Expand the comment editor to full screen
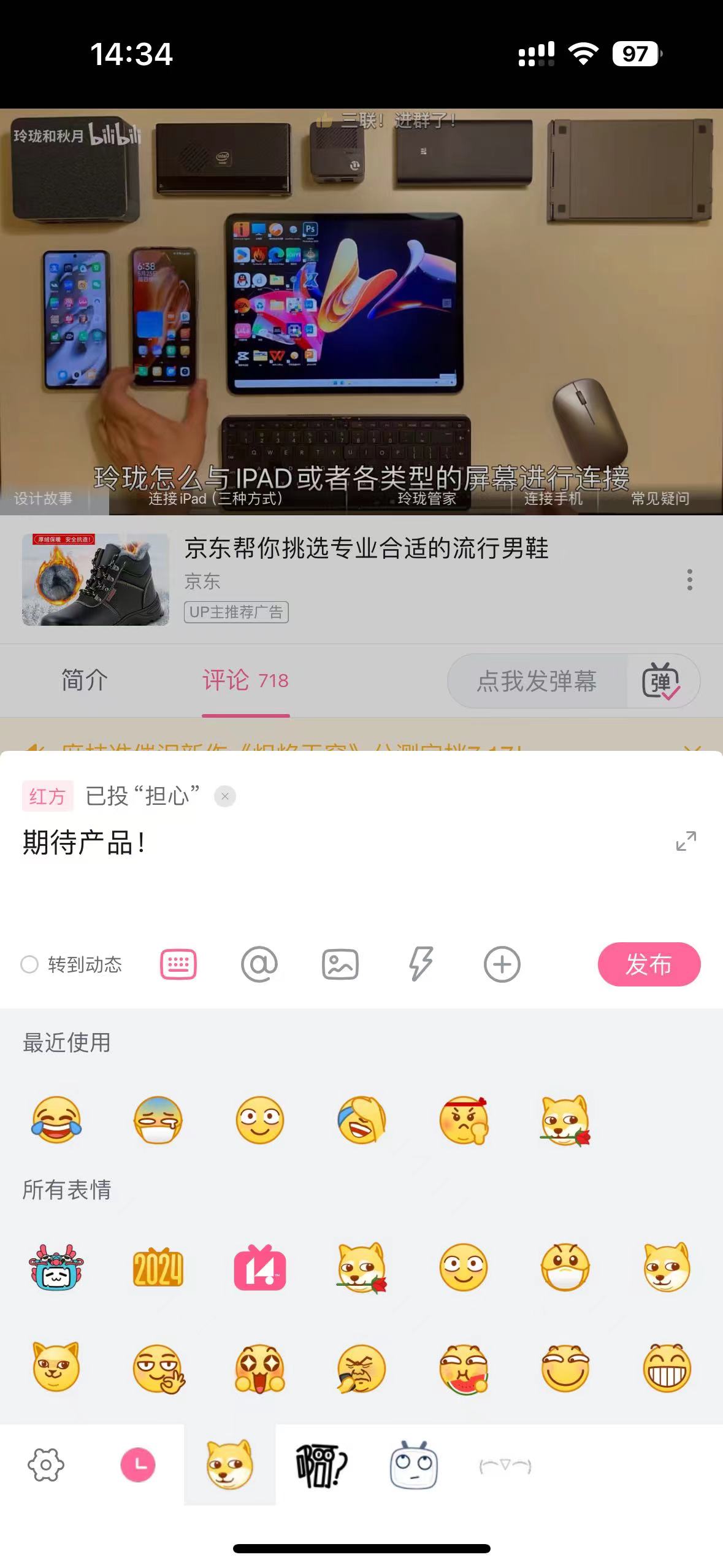Viewport: 723px width, 1568px height. [686, 841]
